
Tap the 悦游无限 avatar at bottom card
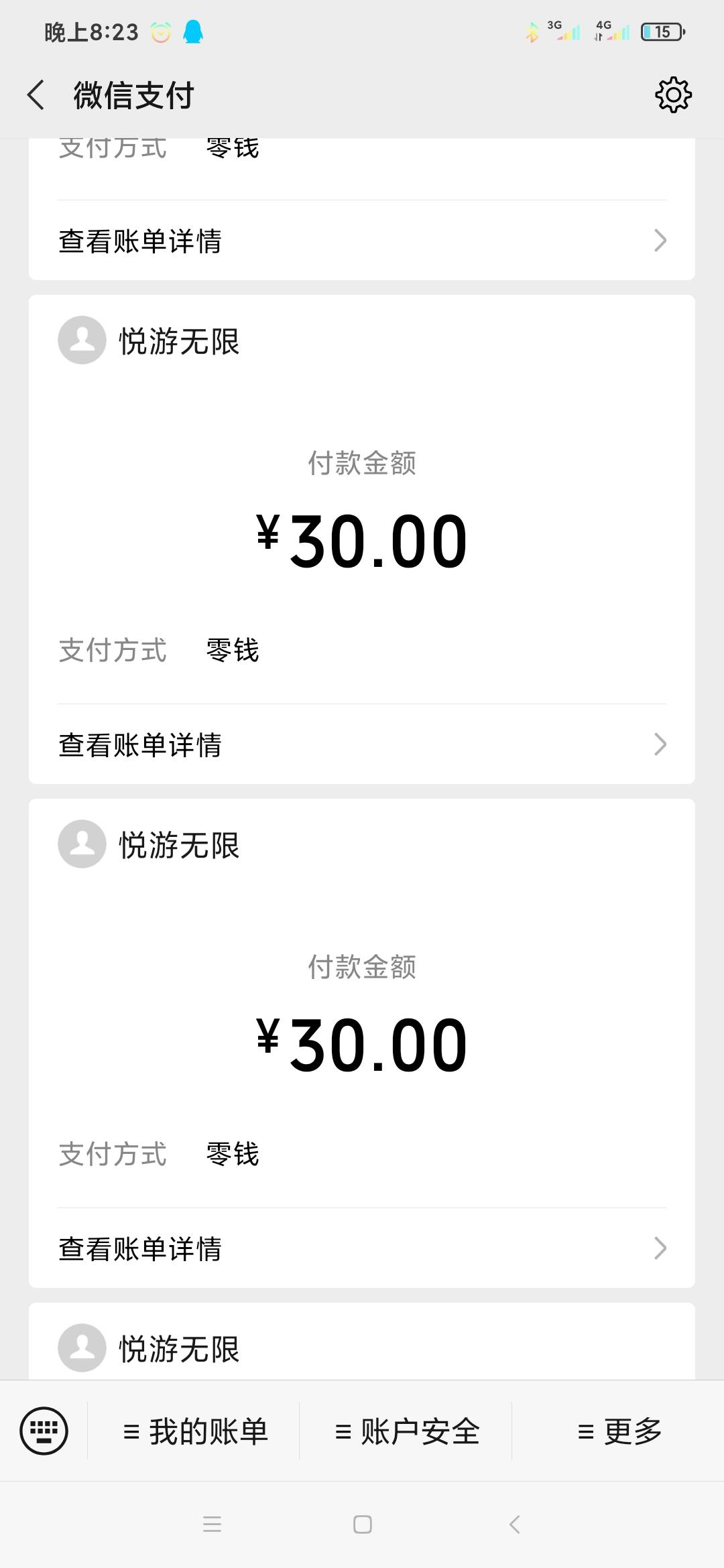point(82,1347)
